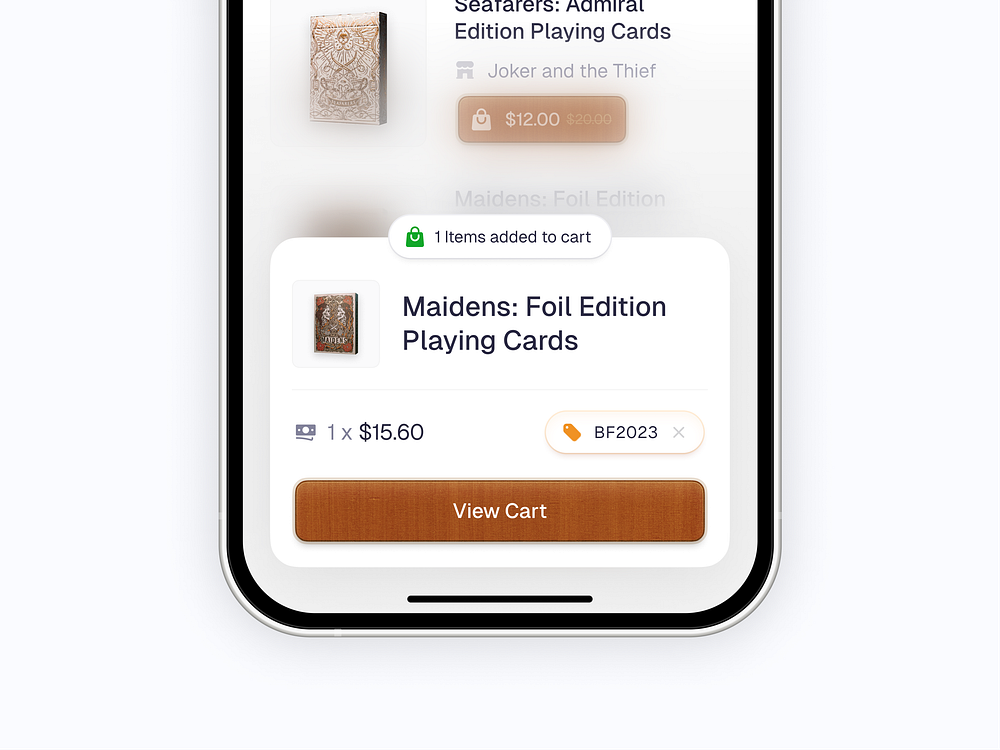Visit the Joker and the Thief store
The image size is (1000, 750).
tap(570, 71)
